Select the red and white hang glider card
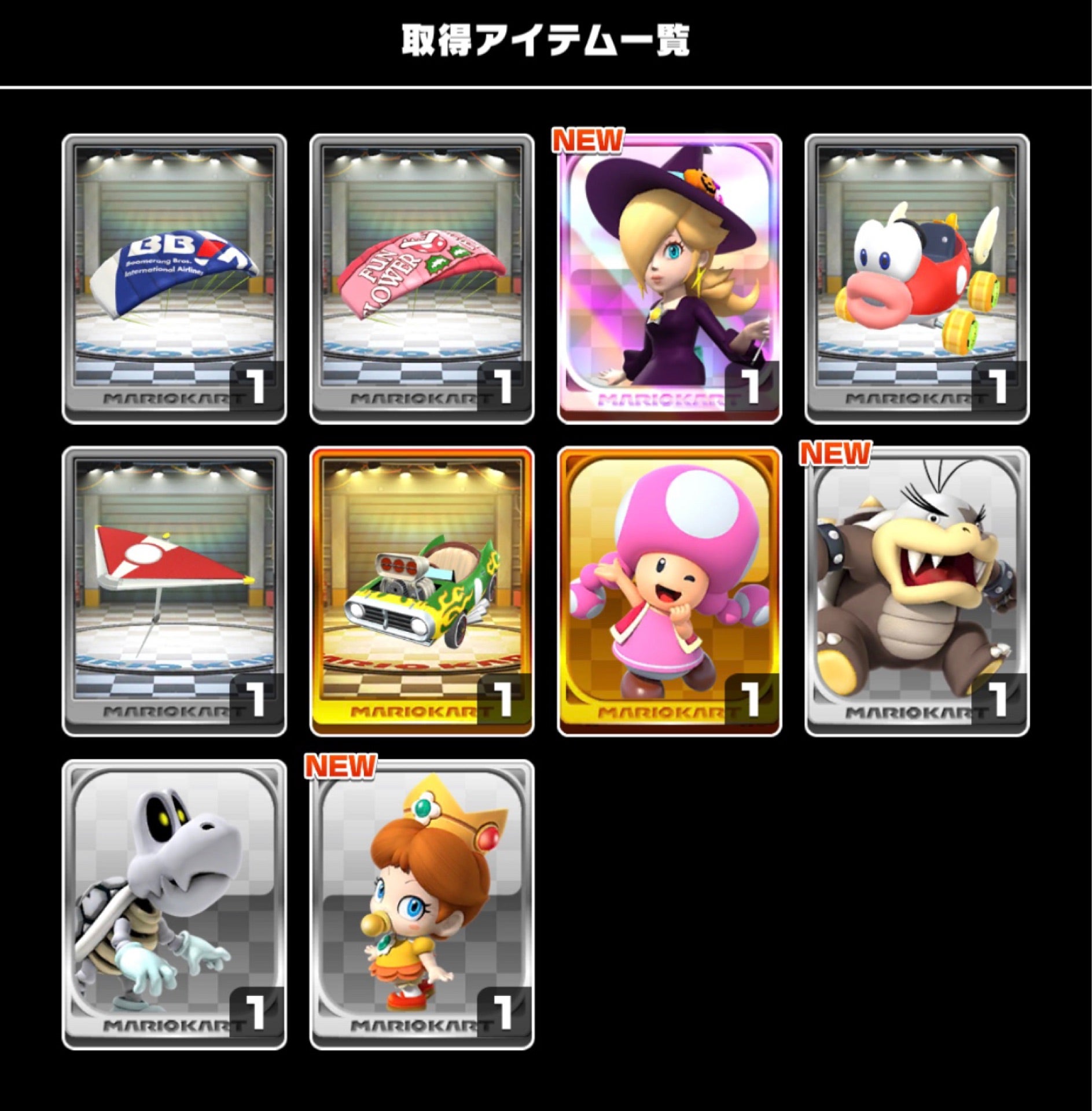The image size is (1092, 1111). point(174,590)
